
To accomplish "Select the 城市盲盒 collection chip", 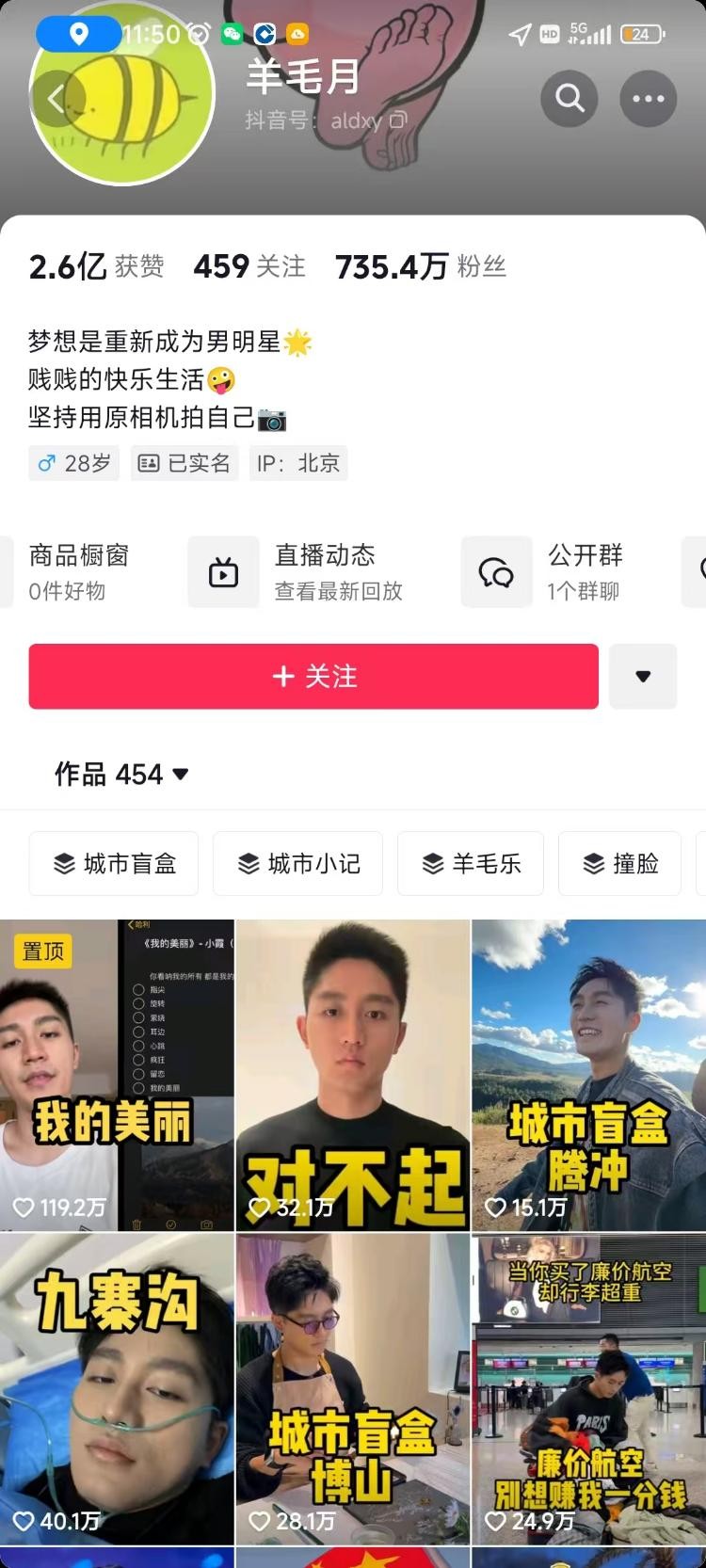I will [114, 863].
